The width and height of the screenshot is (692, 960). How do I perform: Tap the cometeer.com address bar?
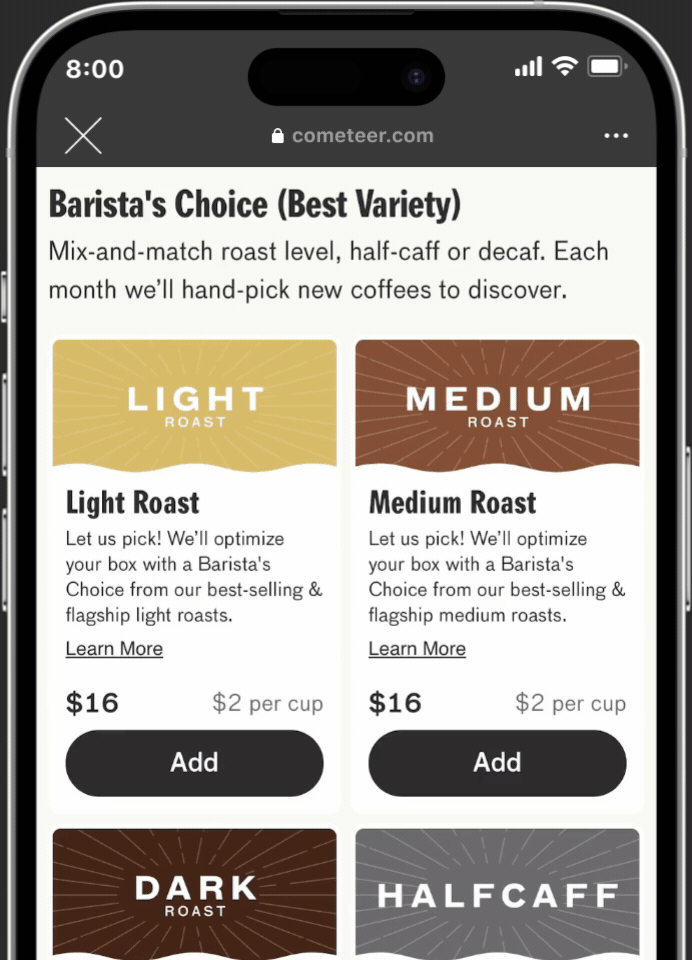[x=352, y=136]
